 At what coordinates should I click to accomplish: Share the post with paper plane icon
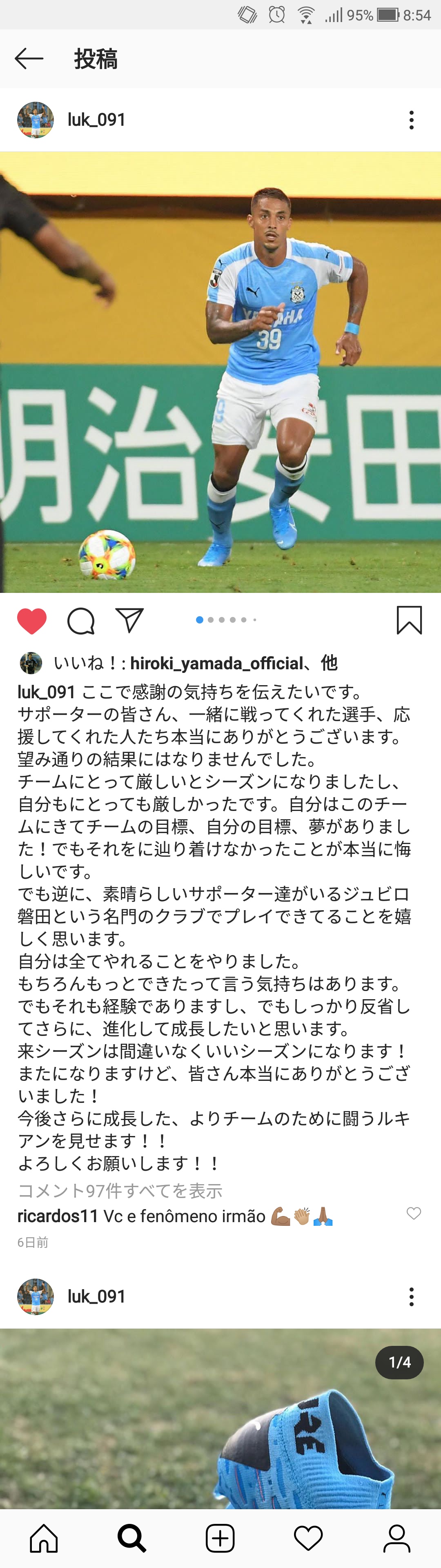point(129,620)
